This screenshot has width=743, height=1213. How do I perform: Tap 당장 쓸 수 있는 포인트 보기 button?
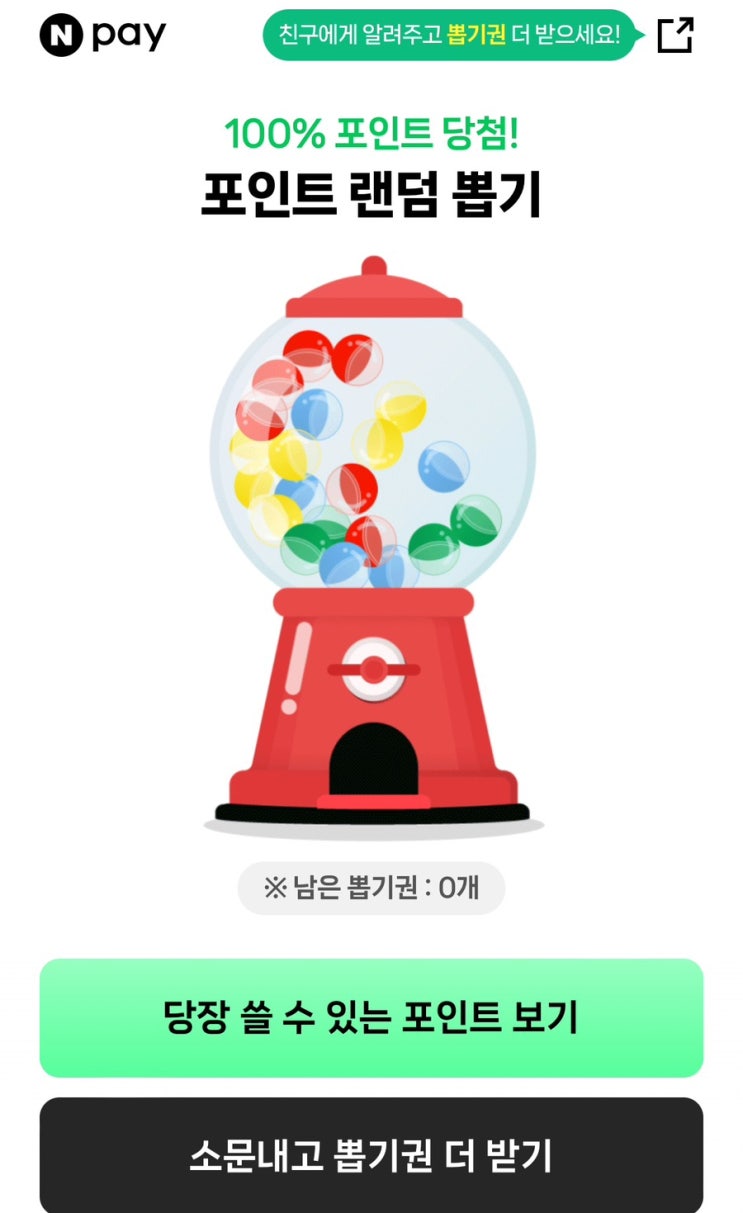click(371, 1017)
